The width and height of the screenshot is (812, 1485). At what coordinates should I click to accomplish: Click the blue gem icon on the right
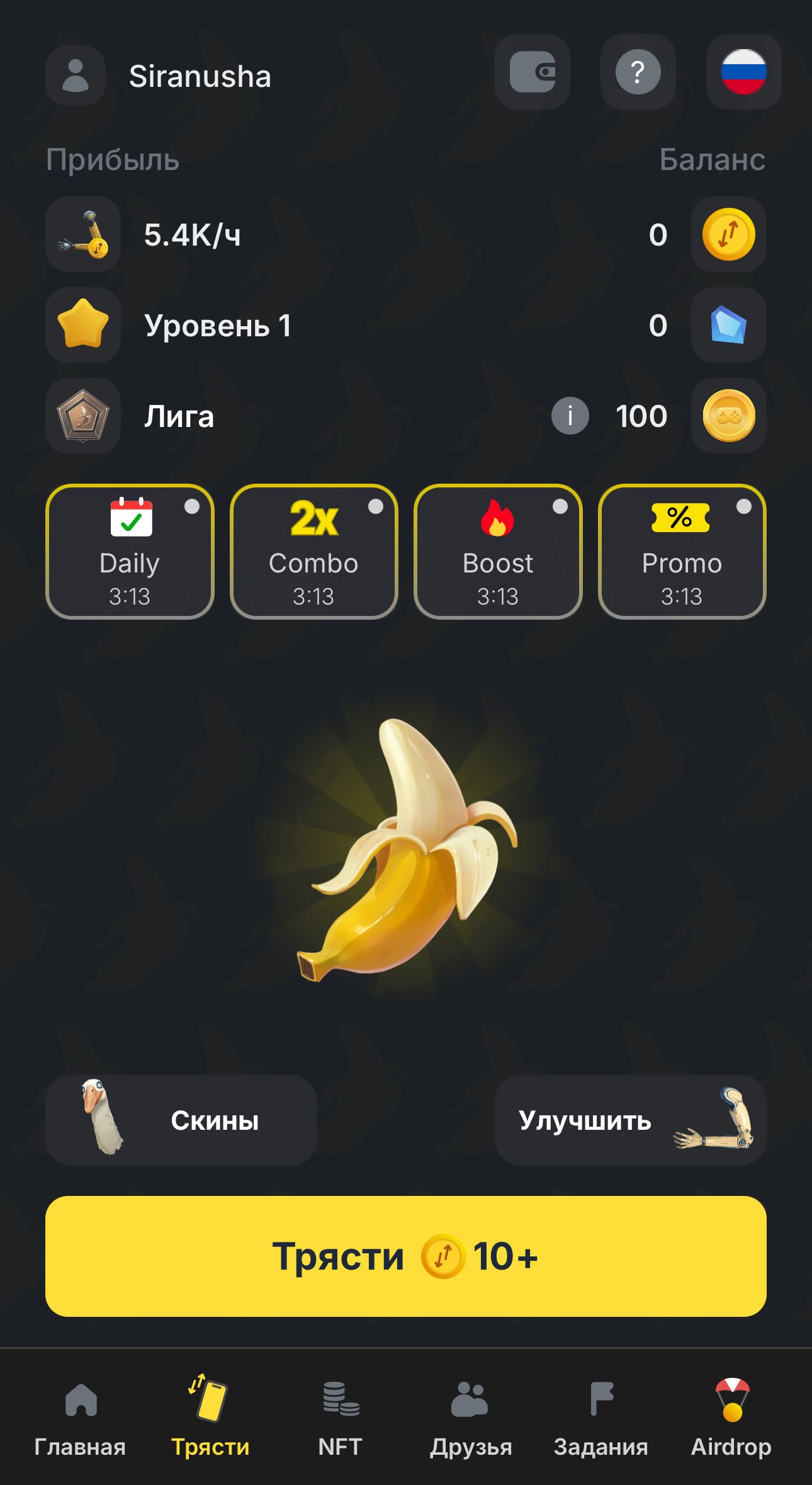(x=728, y=326)
